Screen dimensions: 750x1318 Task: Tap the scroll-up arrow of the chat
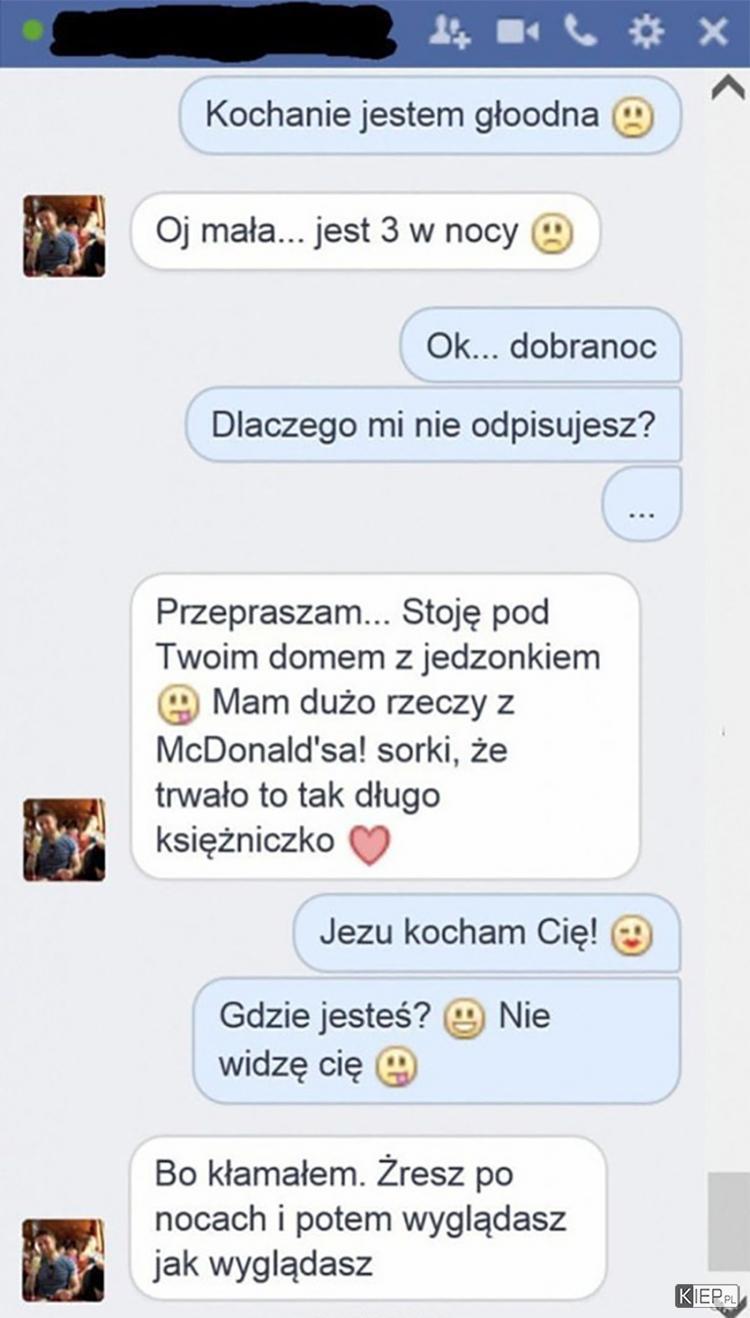click(x=727, y=90)
